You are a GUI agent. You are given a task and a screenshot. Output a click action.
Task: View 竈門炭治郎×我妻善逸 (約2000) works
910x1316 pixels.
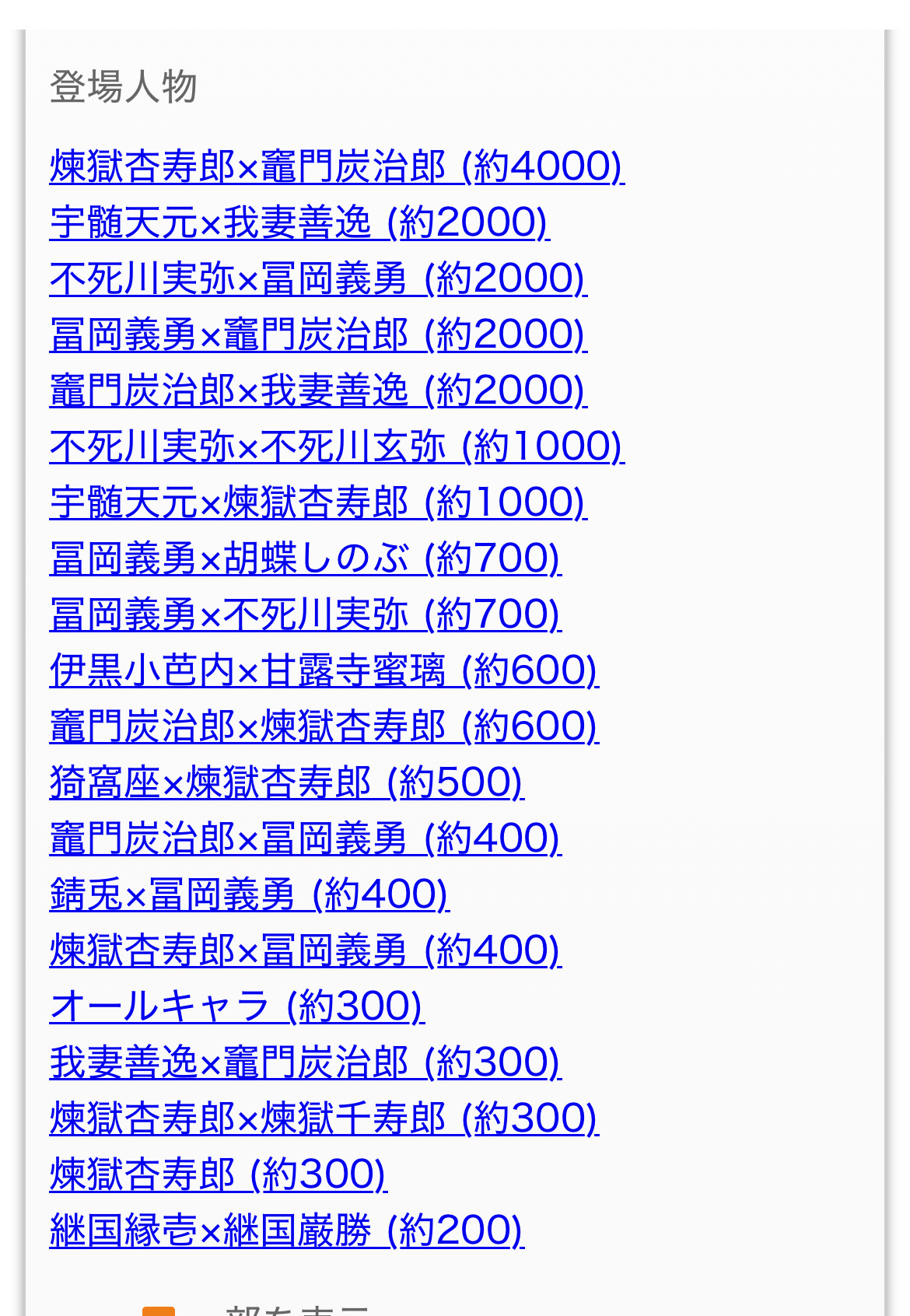[317, 390]
